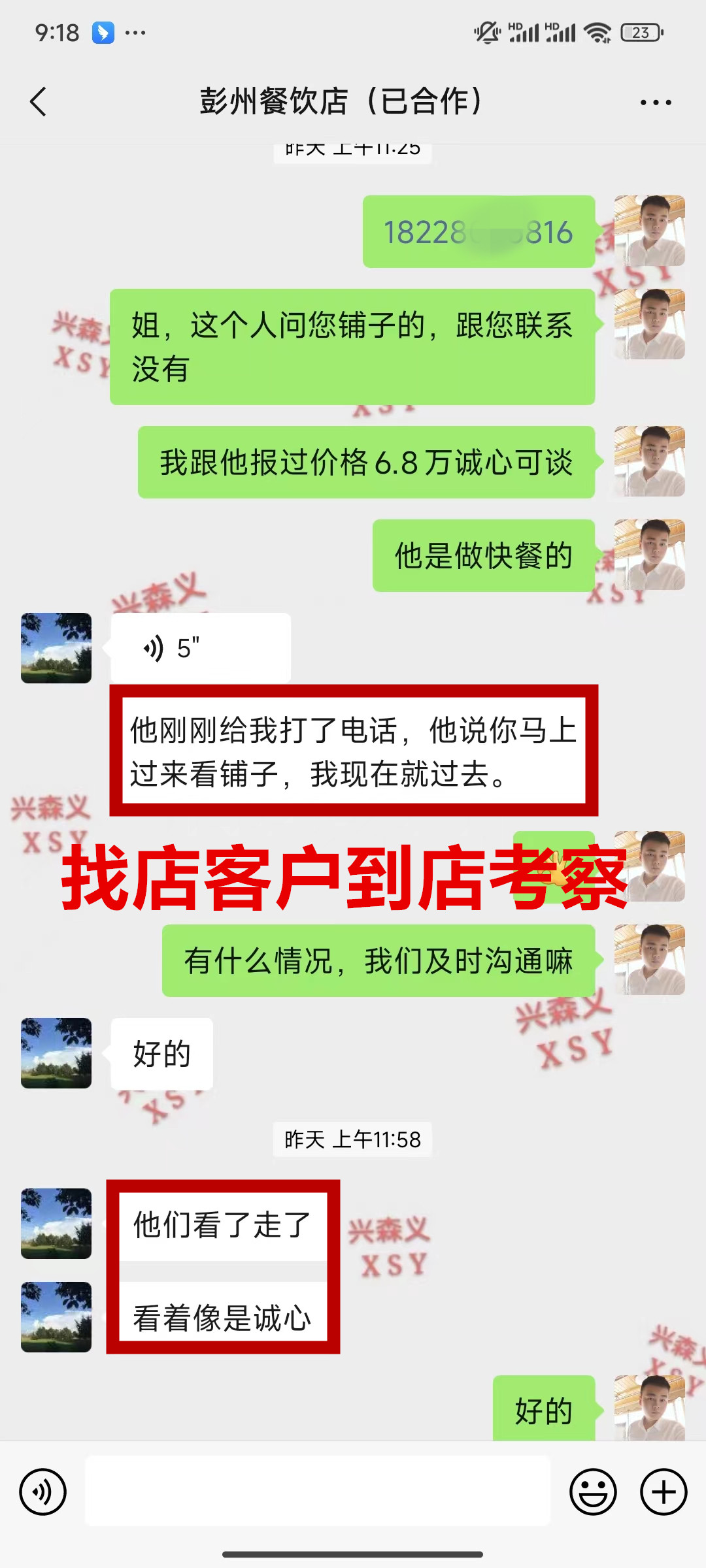Go back from the 彭州餐饮店 chat
The image size is (706, 1568).
38,102
